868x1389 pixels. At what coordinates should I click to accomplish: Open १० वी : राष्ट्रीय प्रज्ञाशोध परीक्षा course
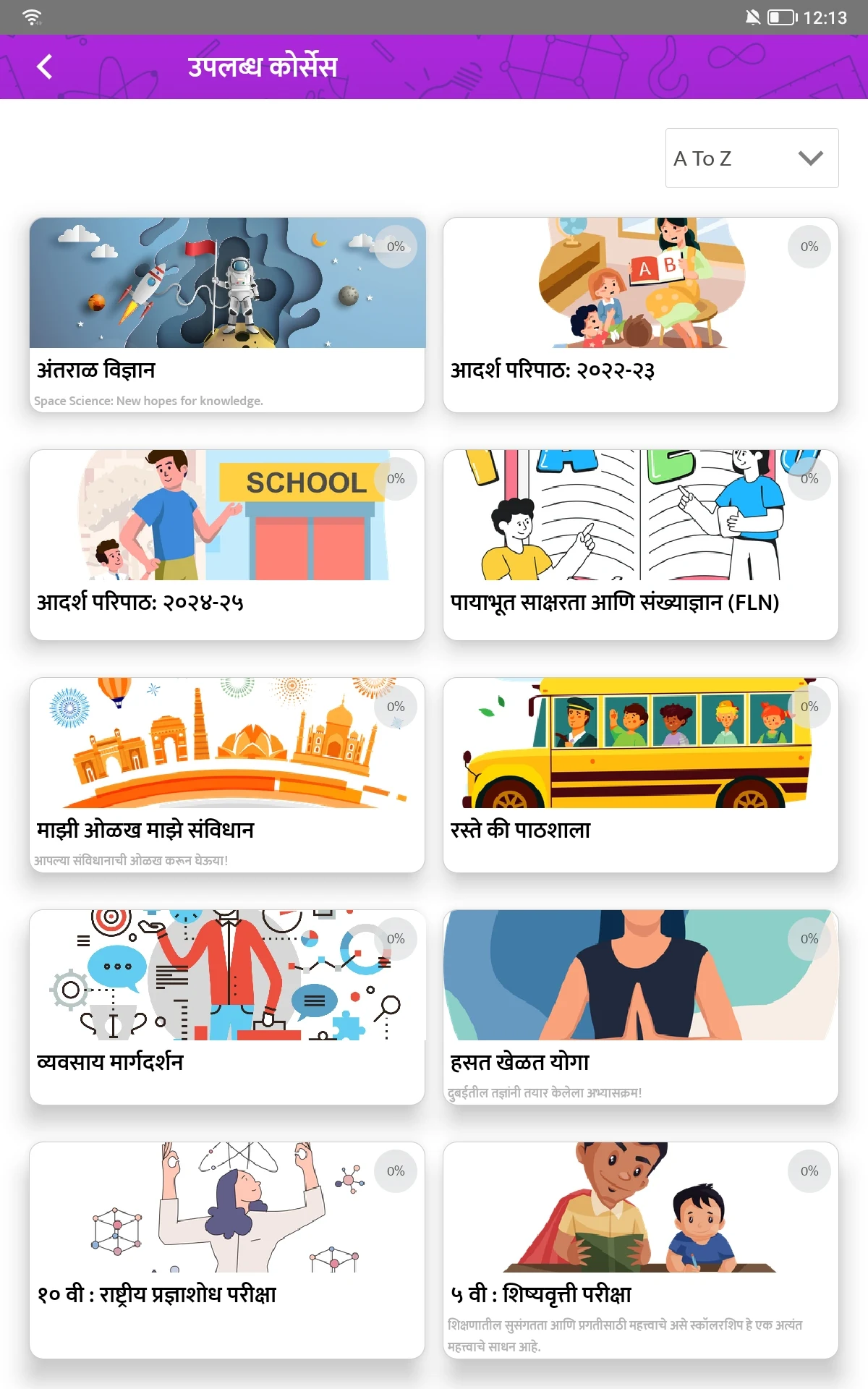point(227,1250)
